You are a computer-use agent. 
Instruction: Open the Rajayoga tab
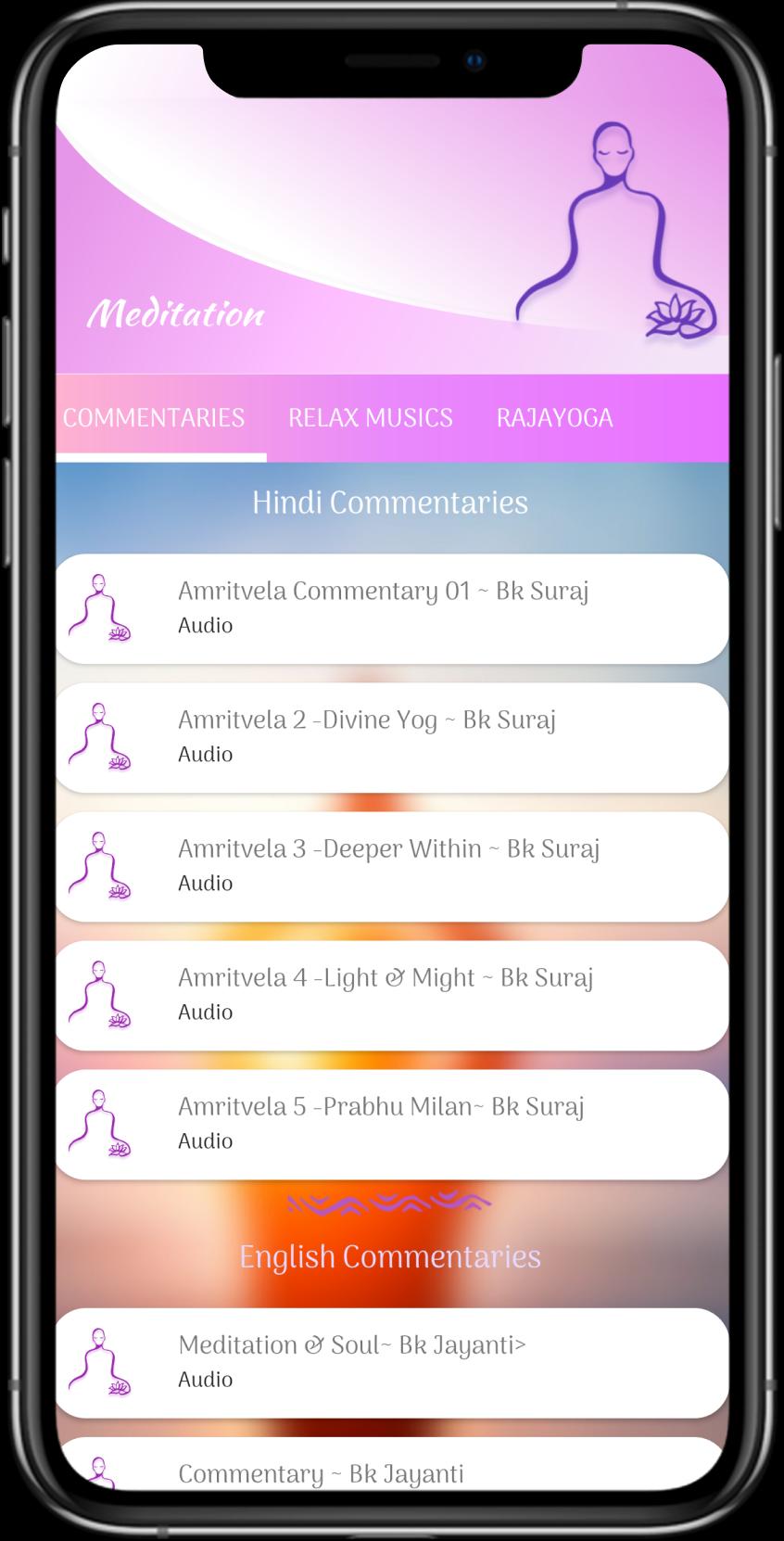[554, 418]
